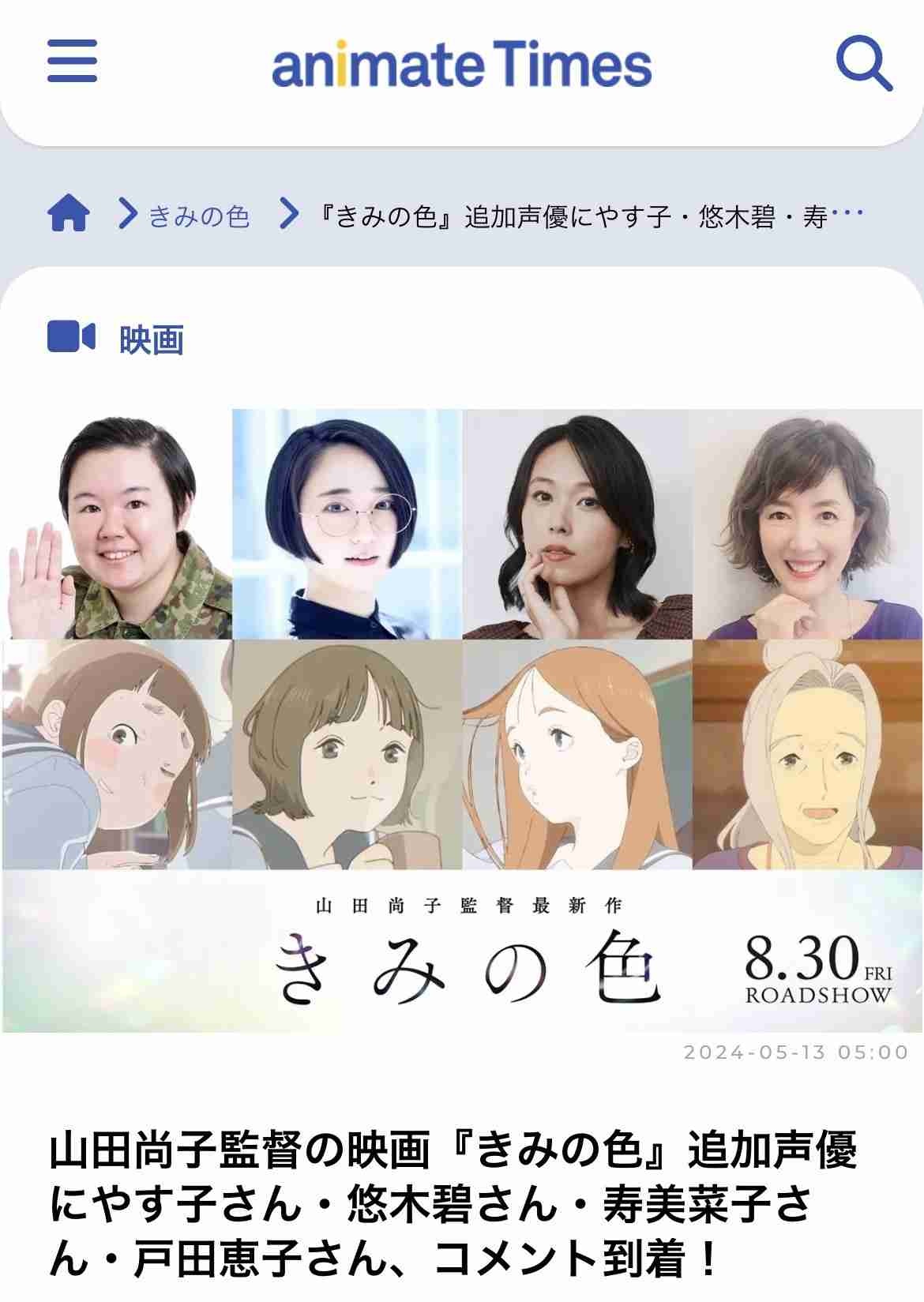
Task: Open the 映画 category link
Action: 151,340
